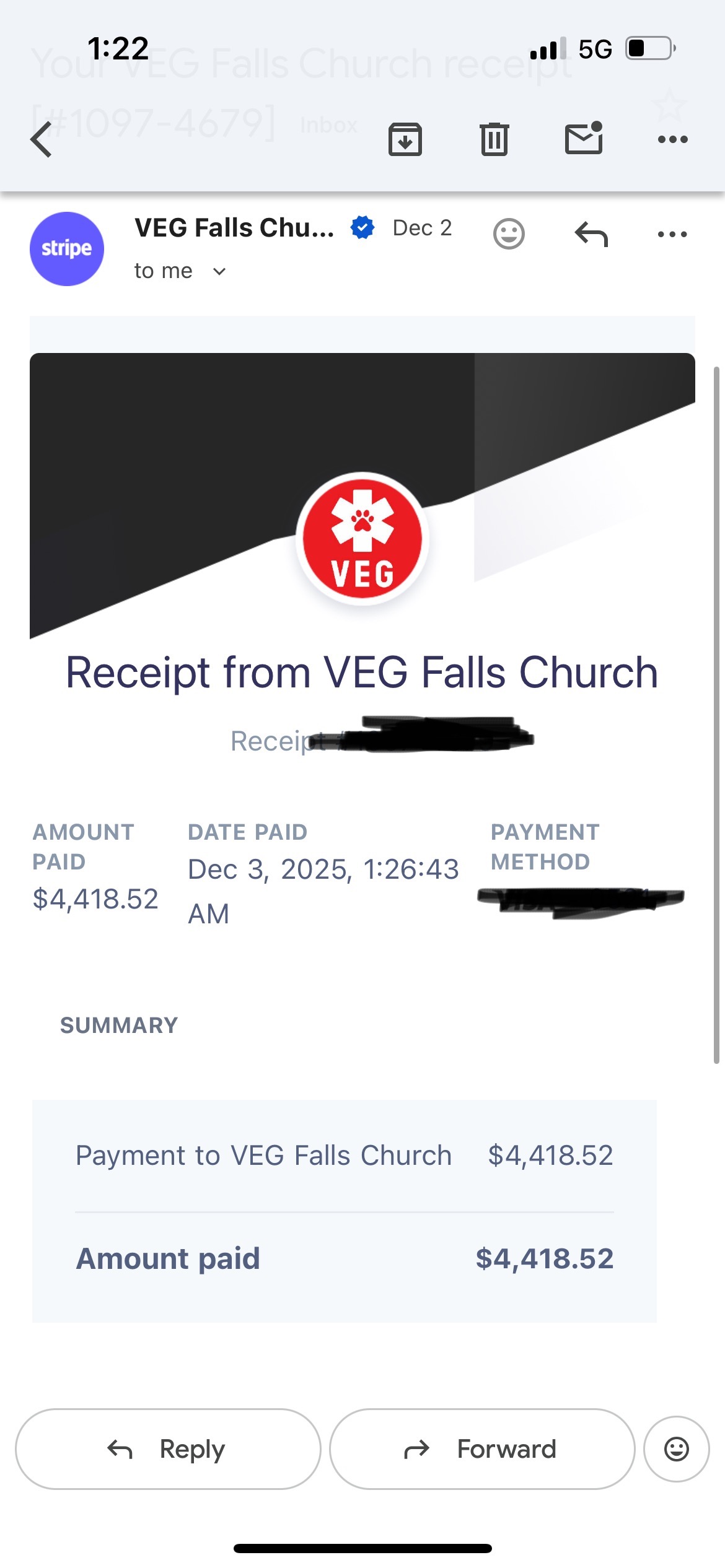Image resolution: width=725 pixels, height=1568 pixels.
Task: Open emoji reactions beside the Forward button
Action: [676, 1449]
